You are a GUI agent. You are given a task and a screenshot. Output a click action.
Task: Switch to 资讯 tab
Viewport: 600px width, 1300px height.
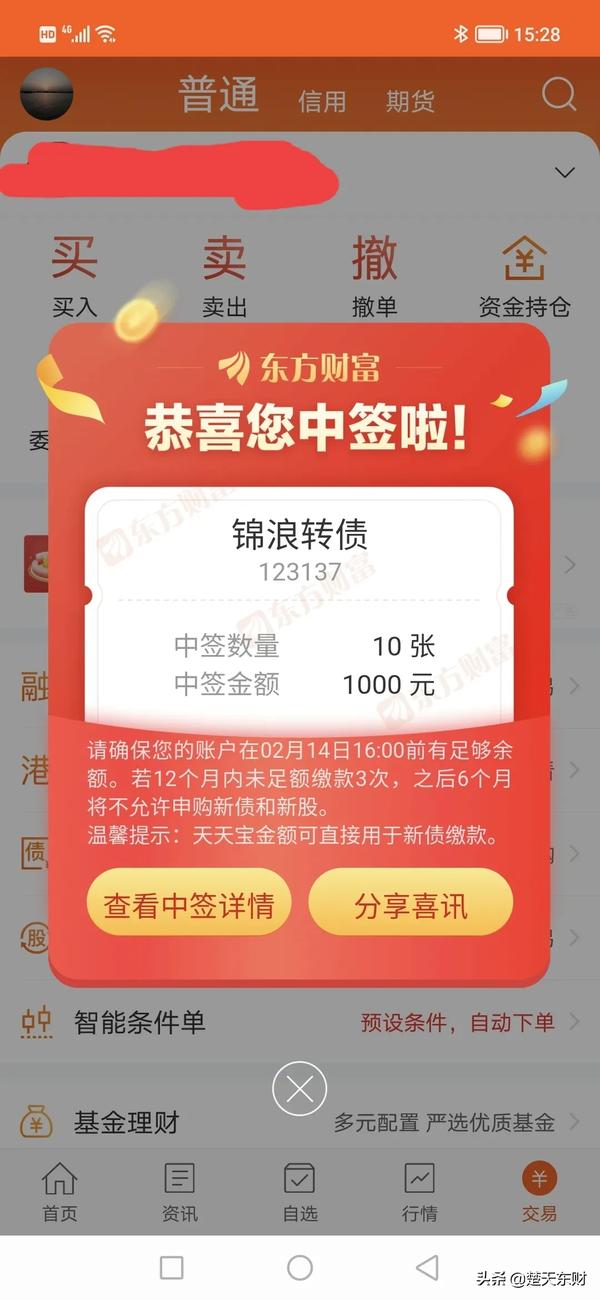(180, 1192)
